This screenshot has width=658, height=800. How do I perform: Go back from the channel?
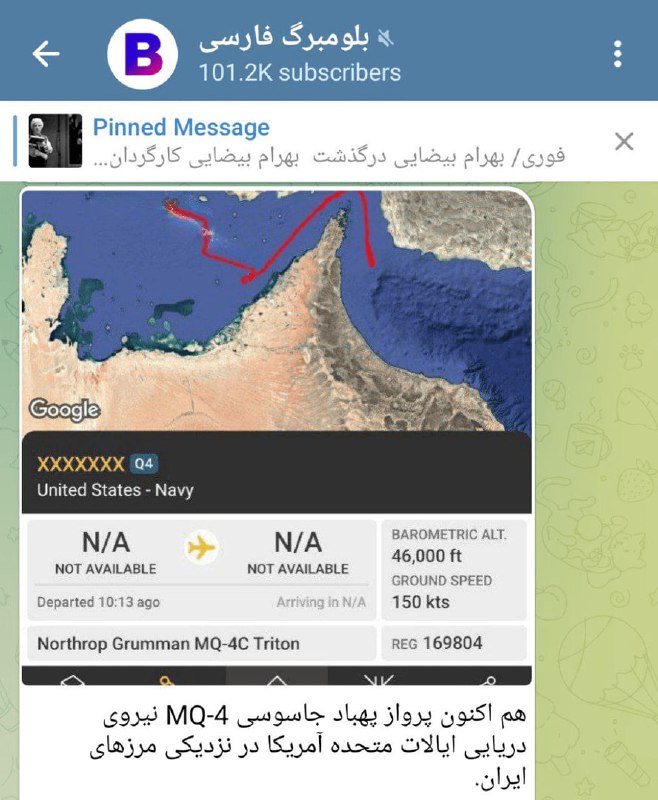[x=46, y=54]
